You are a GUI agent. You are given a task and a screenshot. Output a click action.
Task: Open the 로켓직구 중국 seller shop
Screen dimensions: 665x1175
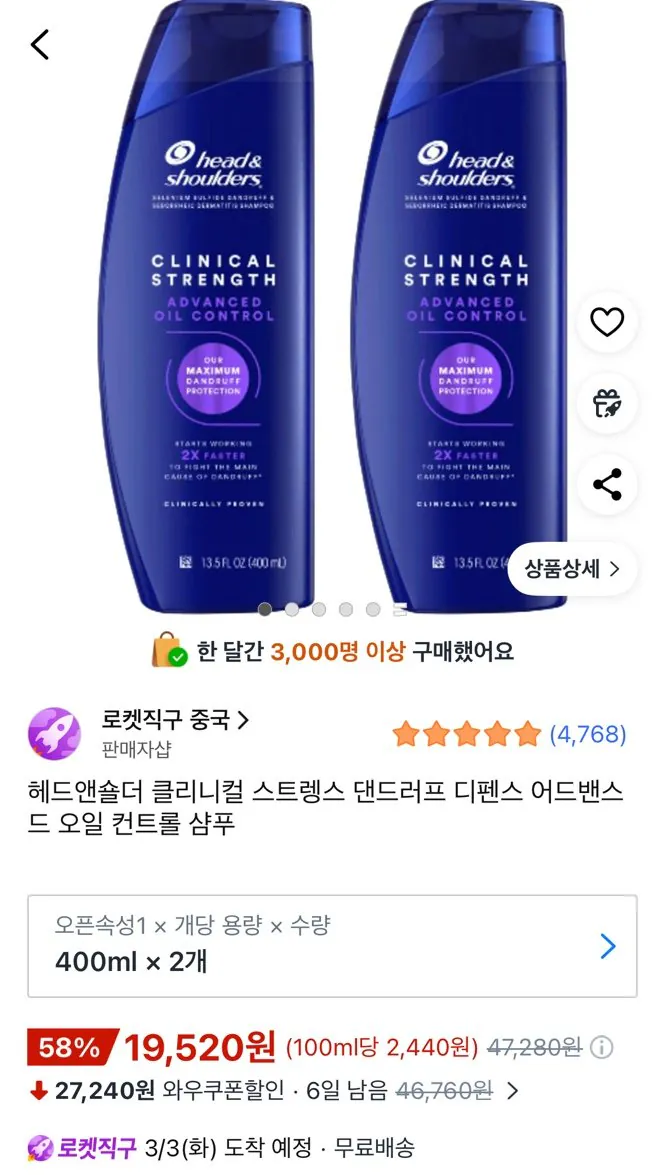[x=175, y=720]
